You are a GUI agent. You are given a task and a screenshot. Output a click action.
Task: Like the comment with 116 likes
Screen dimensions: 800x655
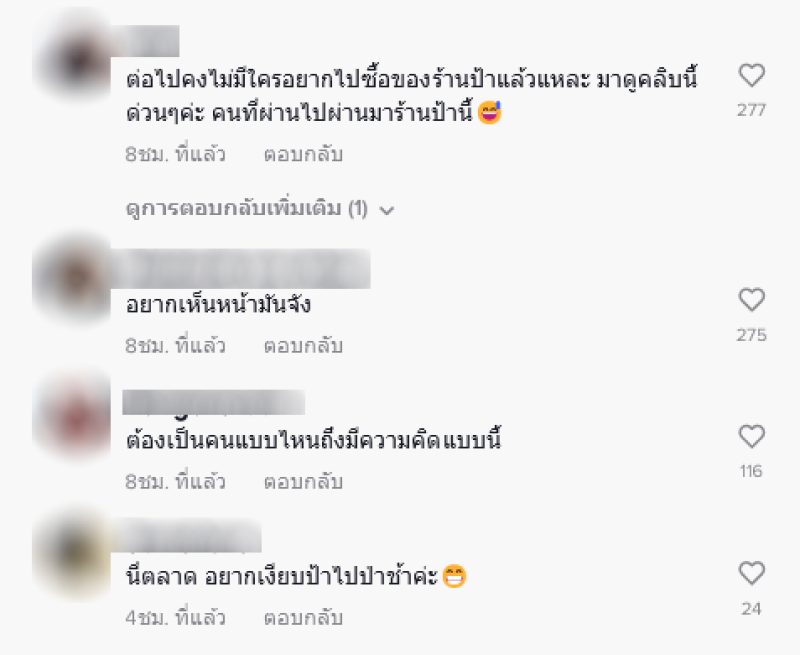pyautogui.click(x=751, y=436)
